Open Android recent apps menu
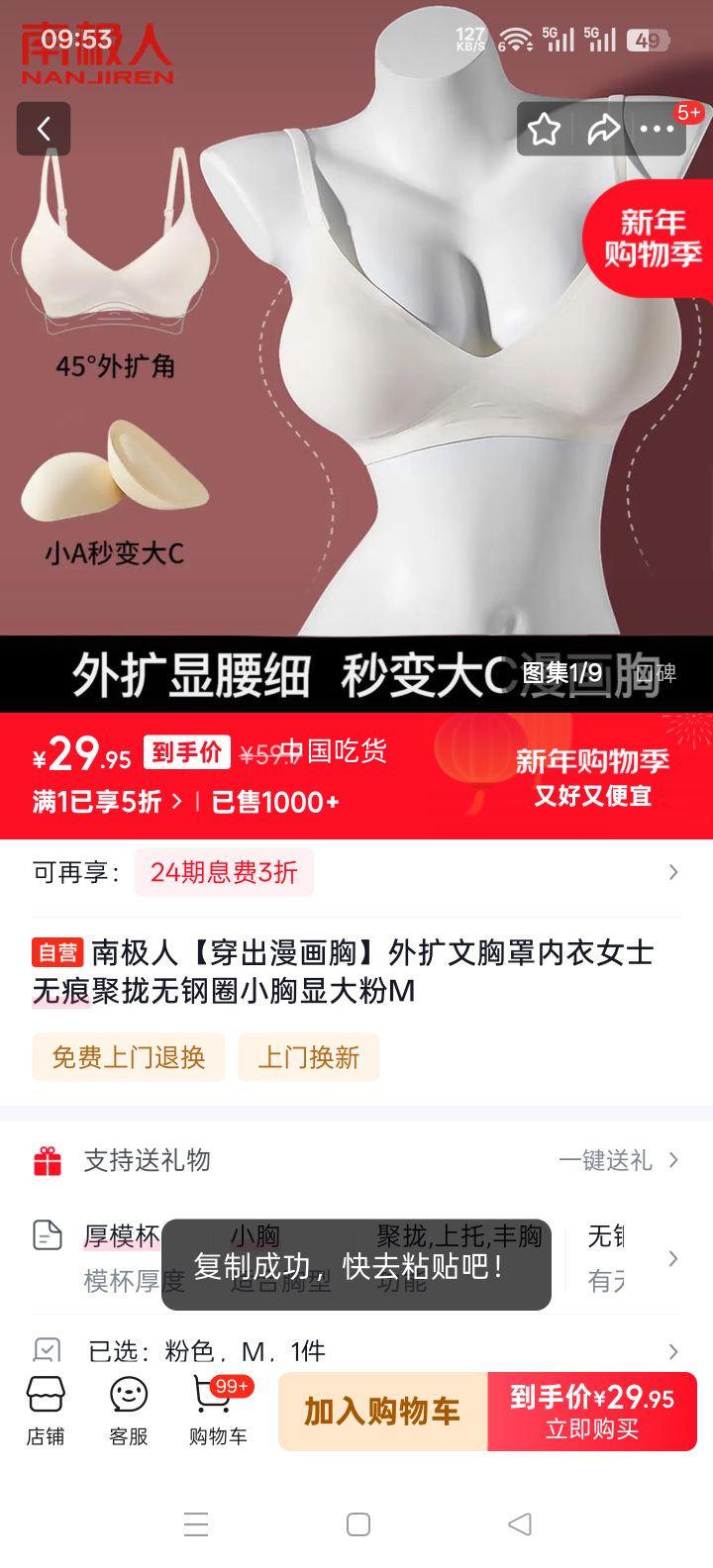The height and width of the screenshot is (1568, 713). (x=195, y=1525)
